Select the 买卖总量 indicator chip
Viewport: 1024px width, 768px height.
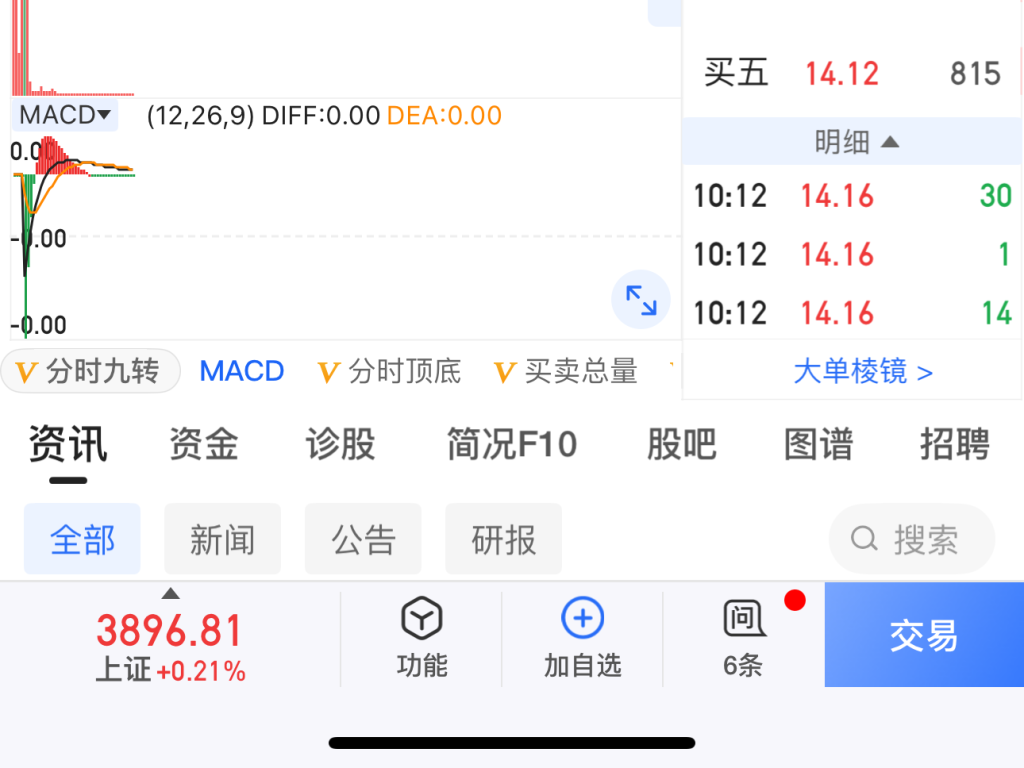point(566,372)
